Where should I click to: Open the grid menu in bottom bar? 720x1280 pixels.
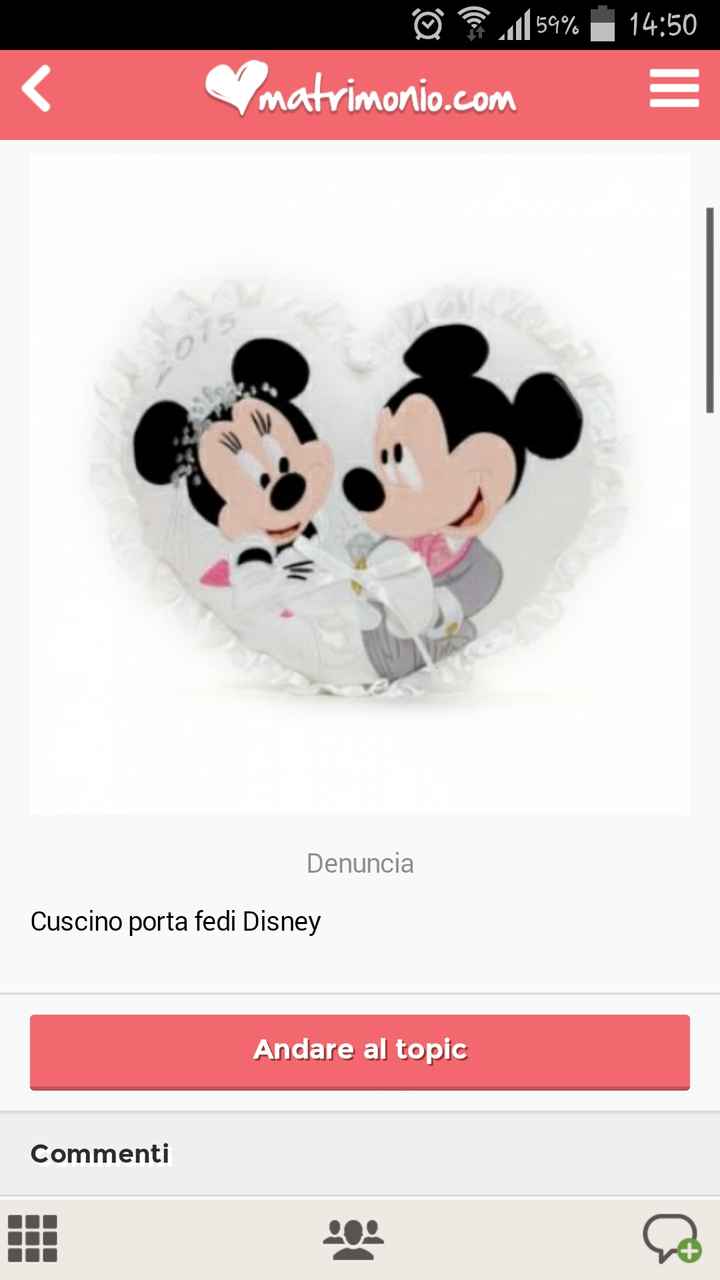[33, 1238]
